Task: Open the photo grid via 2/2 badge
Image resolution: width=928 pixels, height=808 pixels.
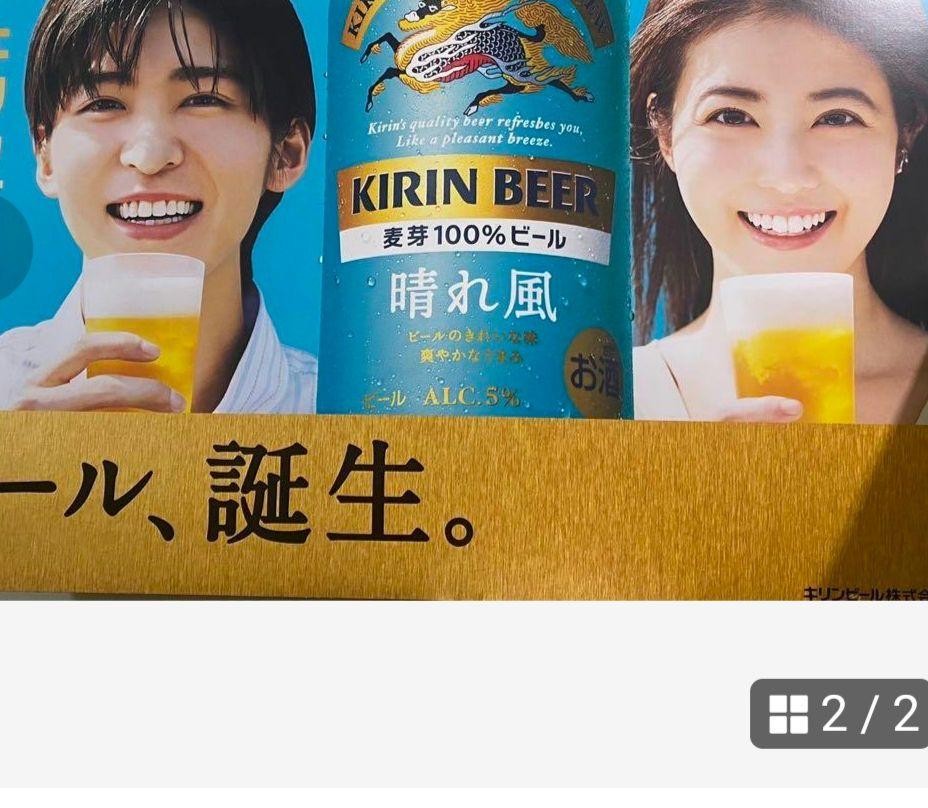Action: 842,714
